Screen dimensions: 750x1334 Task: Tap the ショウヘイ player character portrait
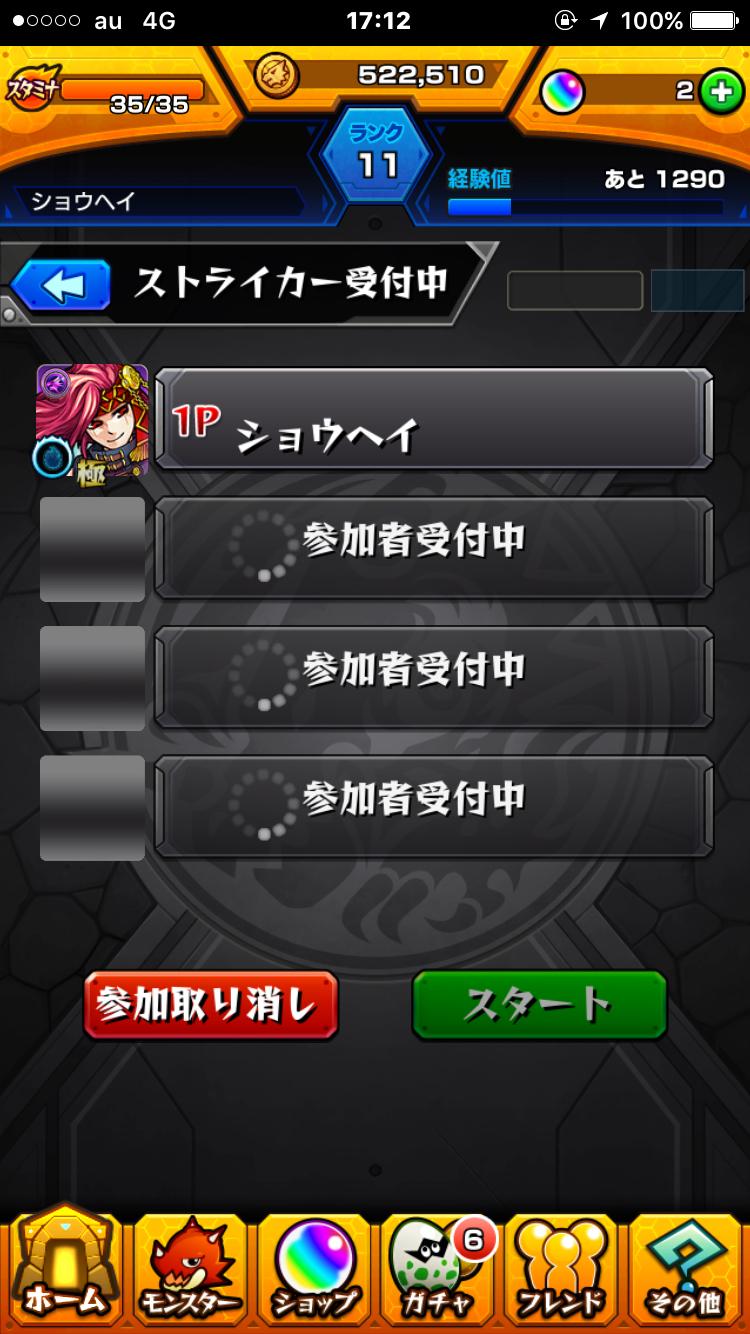[x=92, y=420]
